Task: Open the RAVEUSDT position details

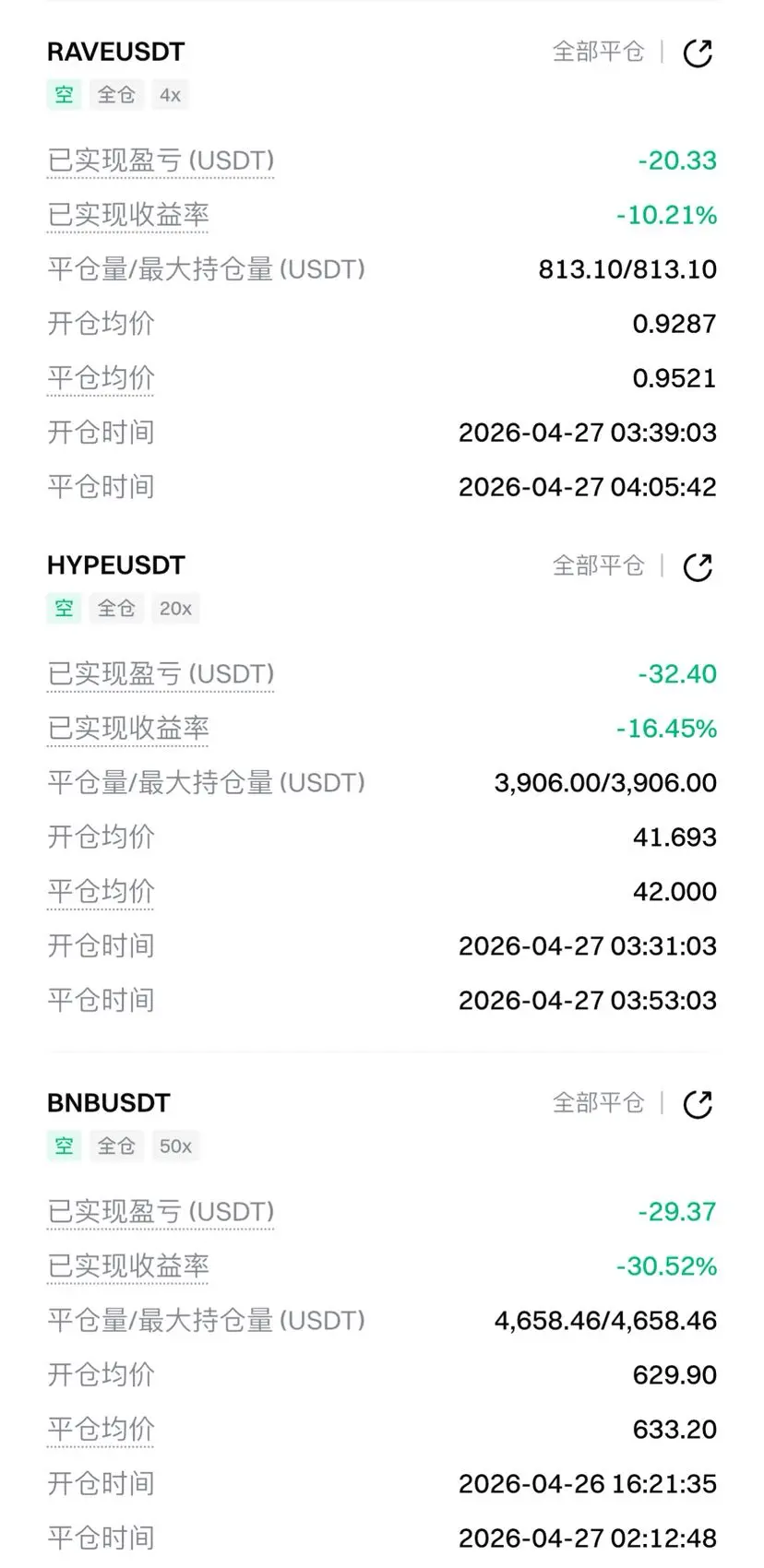Action: pos(115,52)
